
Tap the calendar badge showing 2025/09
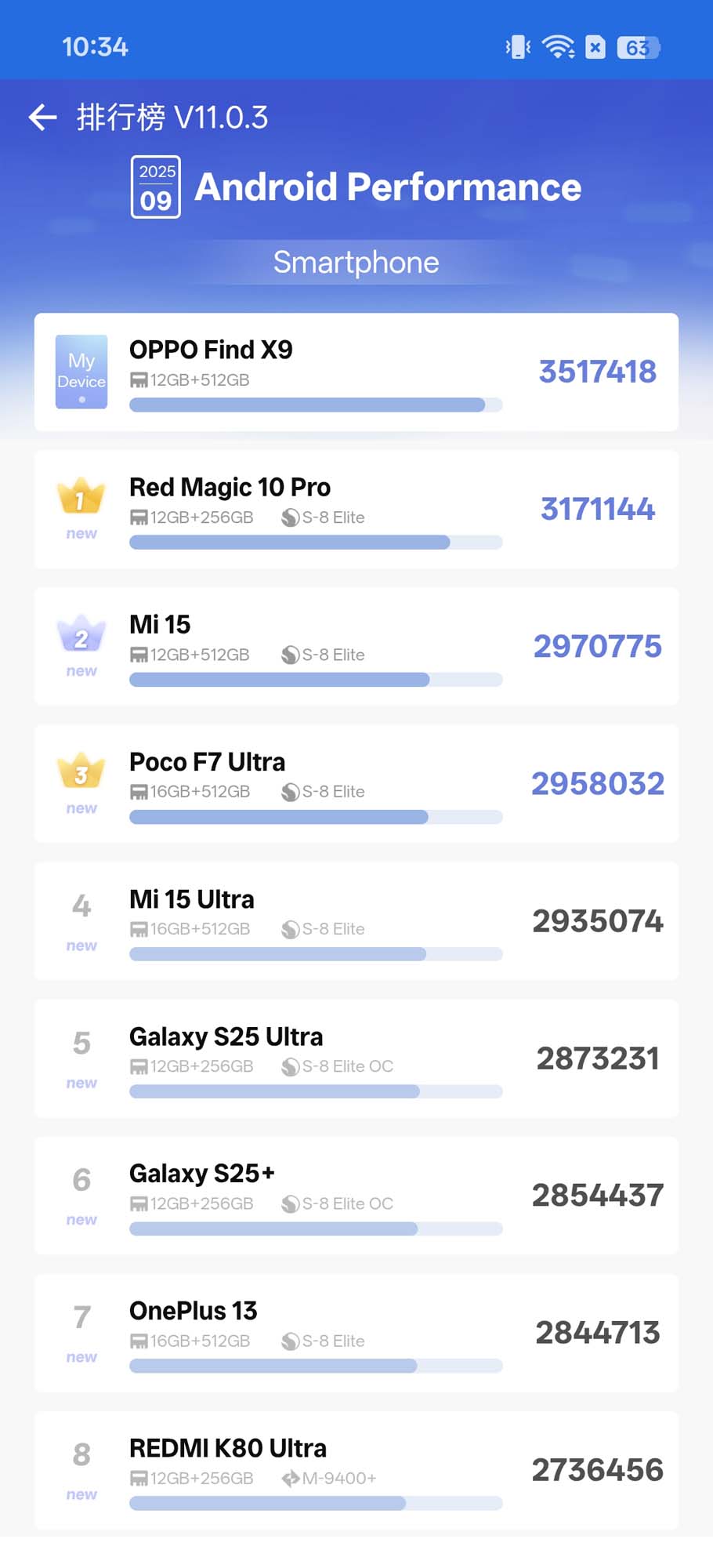point(156,188)
